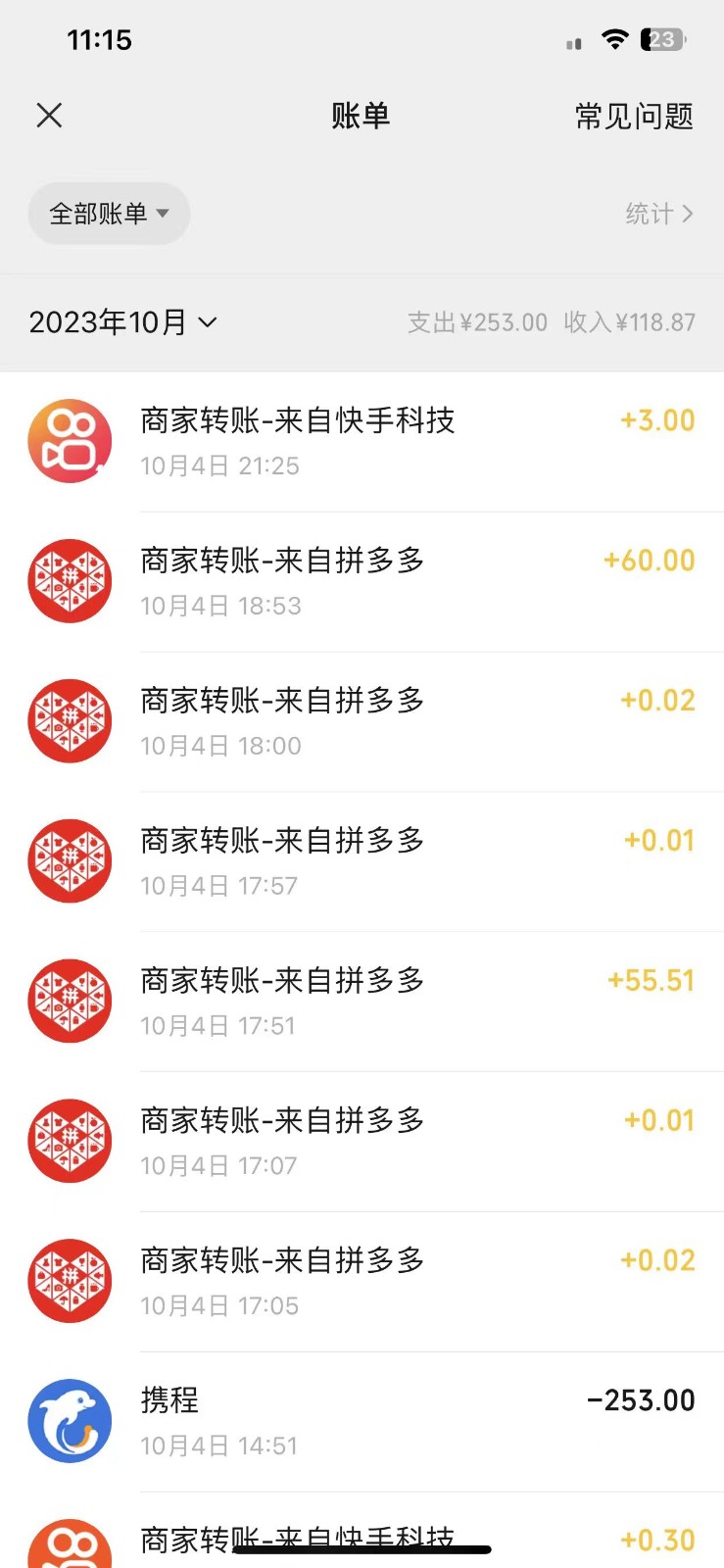Open the 统计 statistics page
The height and width of the screenshot is (1568, 724).
tap(659, 214)
